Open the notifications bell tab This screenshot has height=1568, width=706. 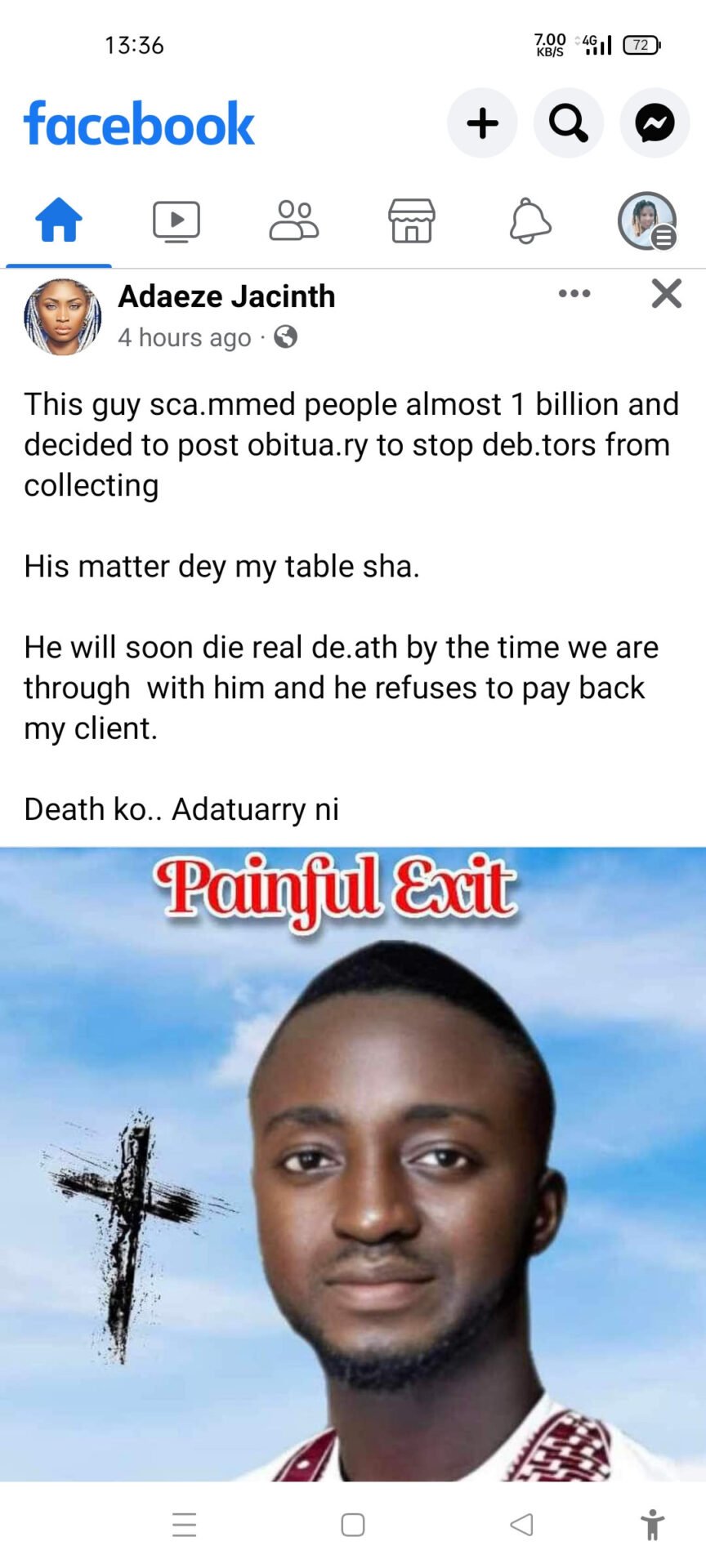[529, 220]
